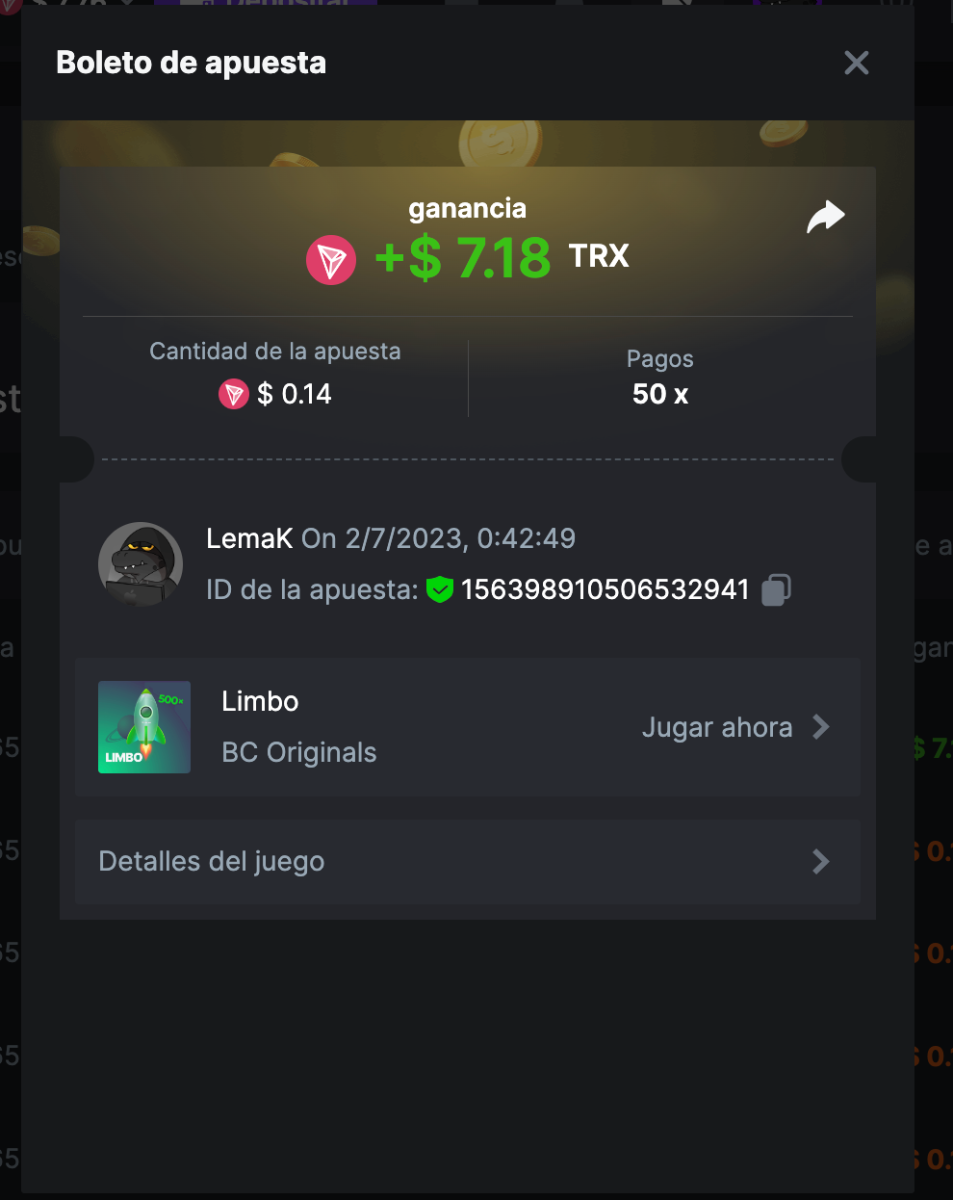Open LemaK's profile avatar
The height and width of the screenshot is (1200, 953).
pyautogui.click(x=140, y=565)
